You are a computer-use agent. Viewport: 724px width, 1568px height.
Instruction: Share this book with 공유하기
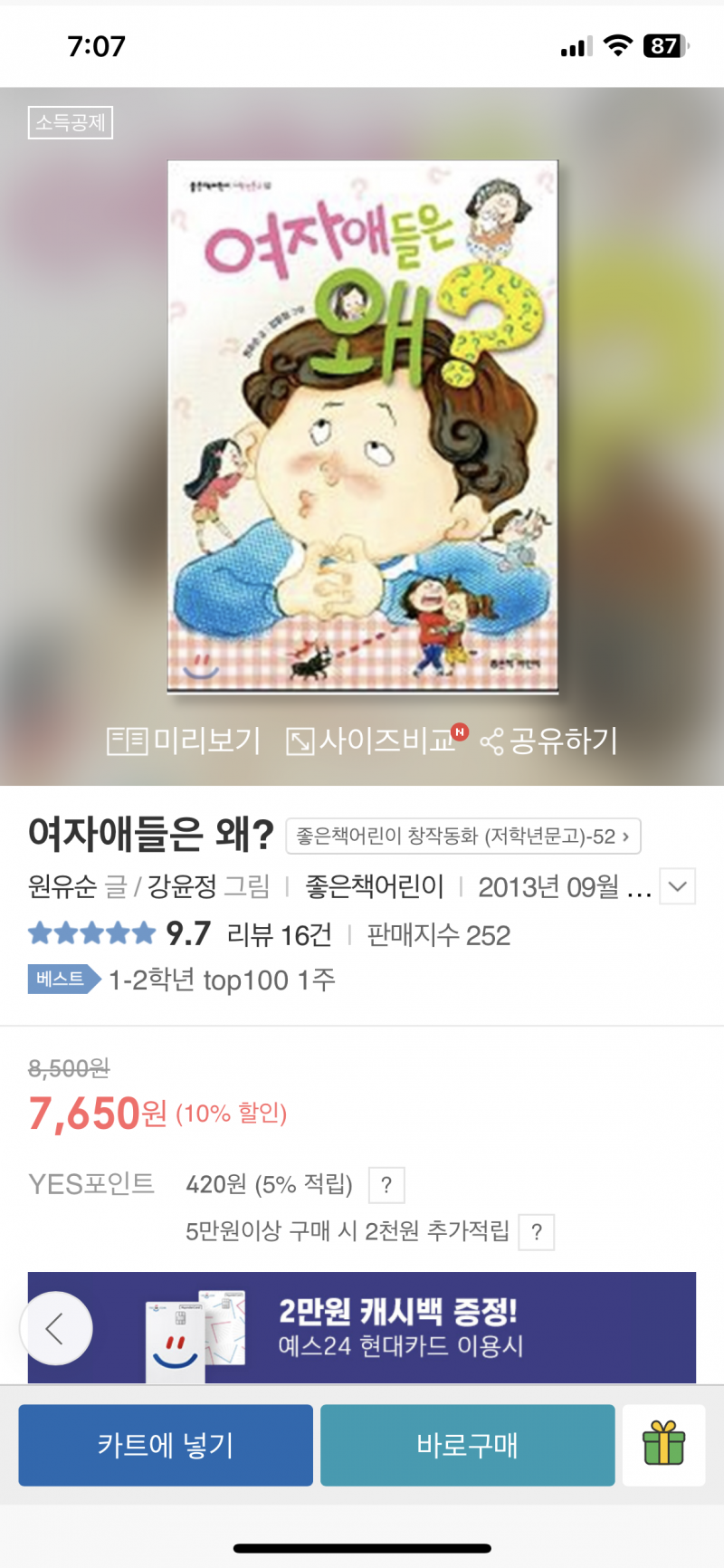tap(549, 741)
